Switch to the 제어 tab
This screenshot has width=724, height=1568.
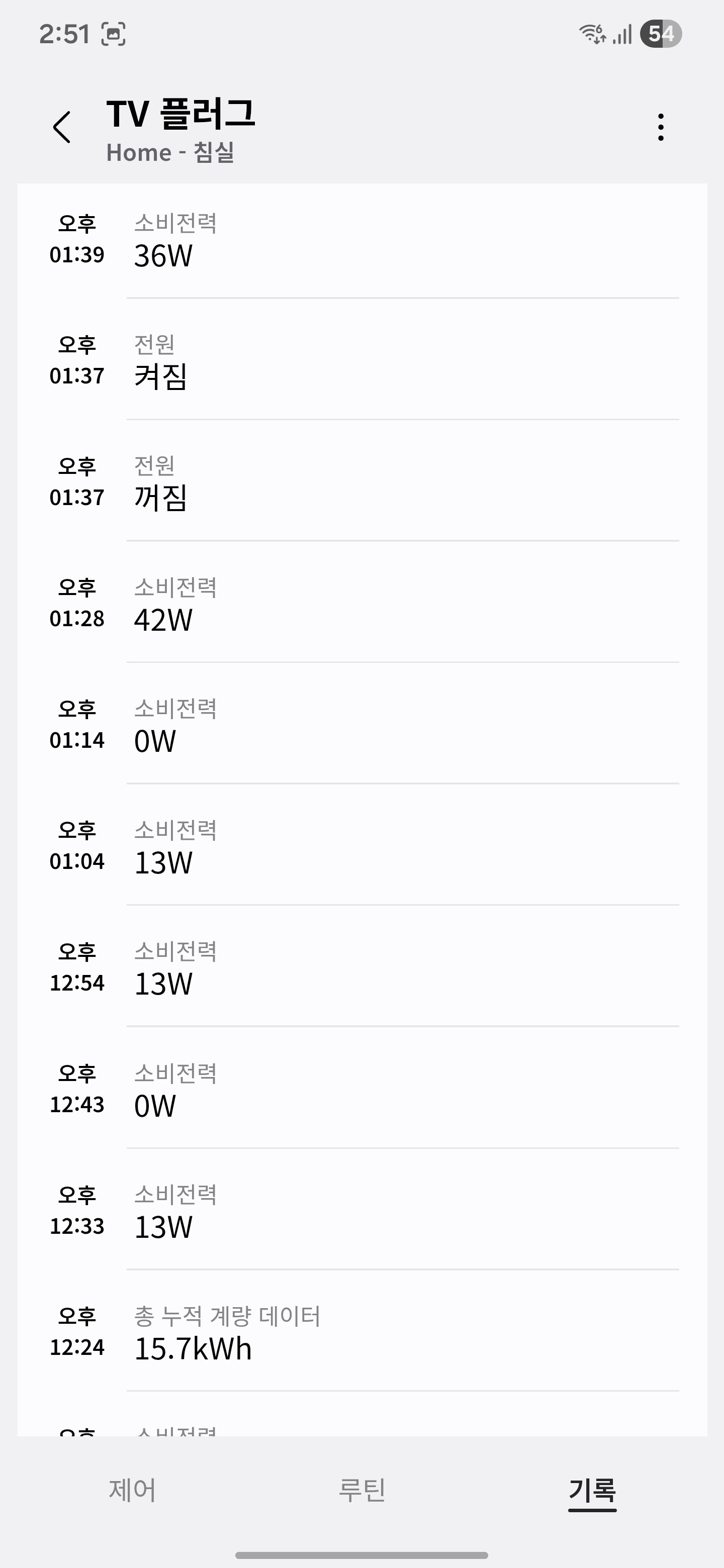132,1491
